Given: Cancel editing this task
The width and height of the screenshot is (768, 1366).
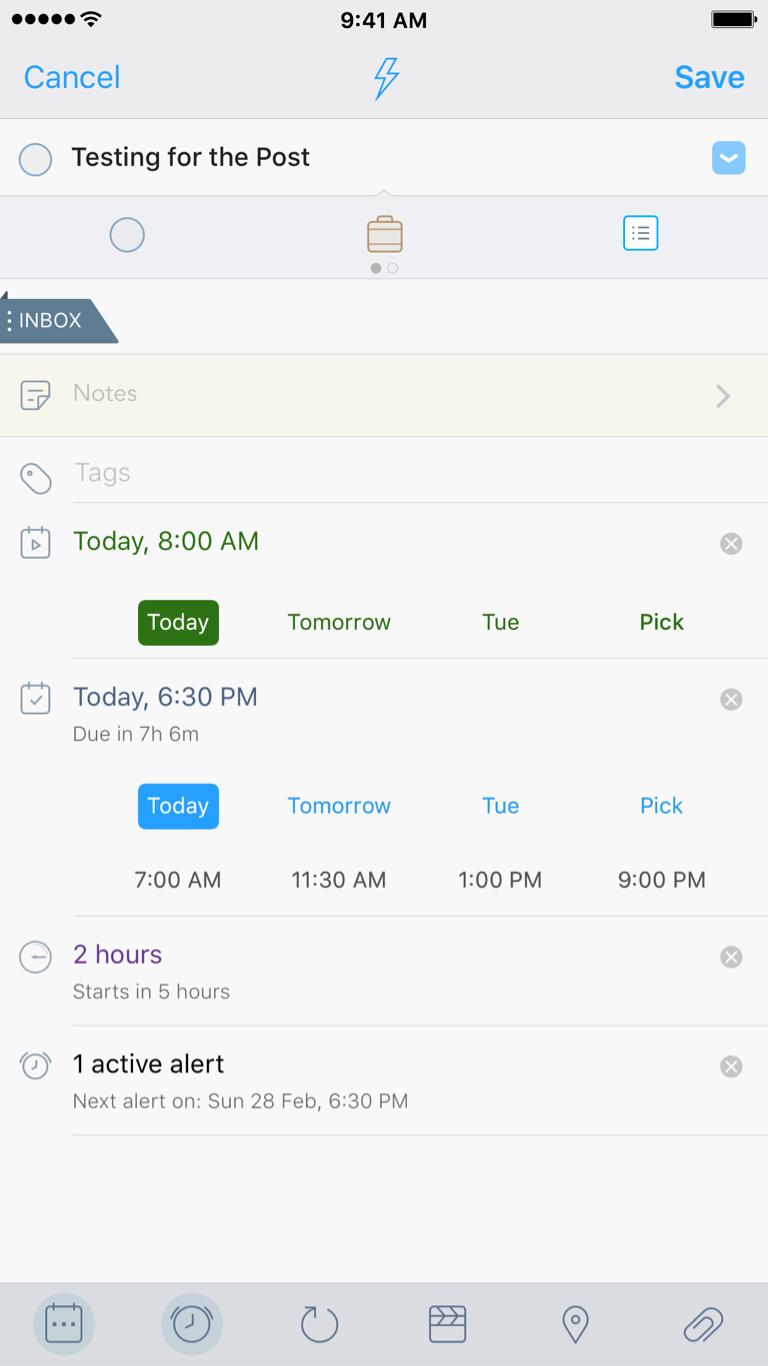Looking at the screenshot, I should tap(72, 77).
